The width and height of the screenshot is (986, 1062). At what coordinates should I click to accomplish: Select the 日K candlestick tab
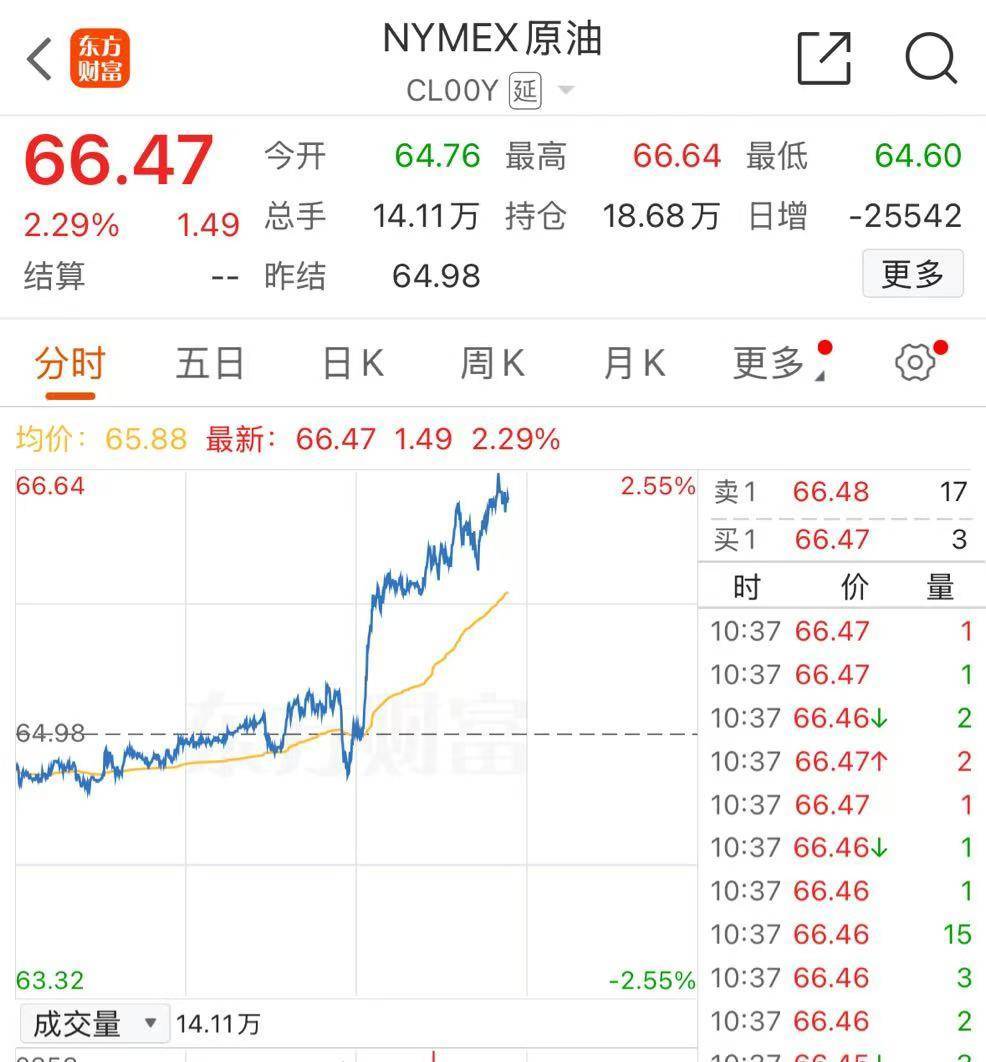(350, 363)
